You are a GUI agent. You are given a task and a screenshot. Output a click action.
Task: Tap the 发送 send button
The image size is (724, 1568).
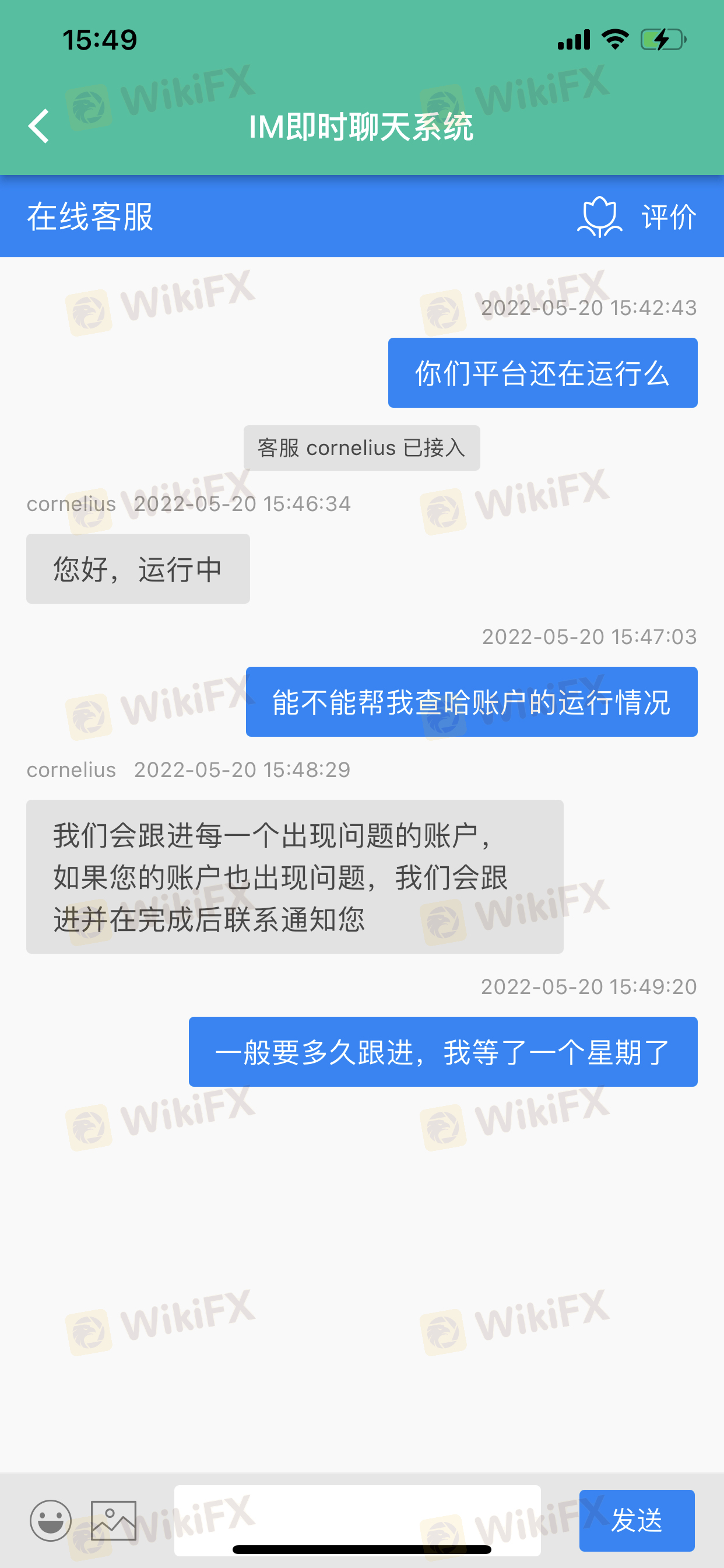(x=637, y=1520)
